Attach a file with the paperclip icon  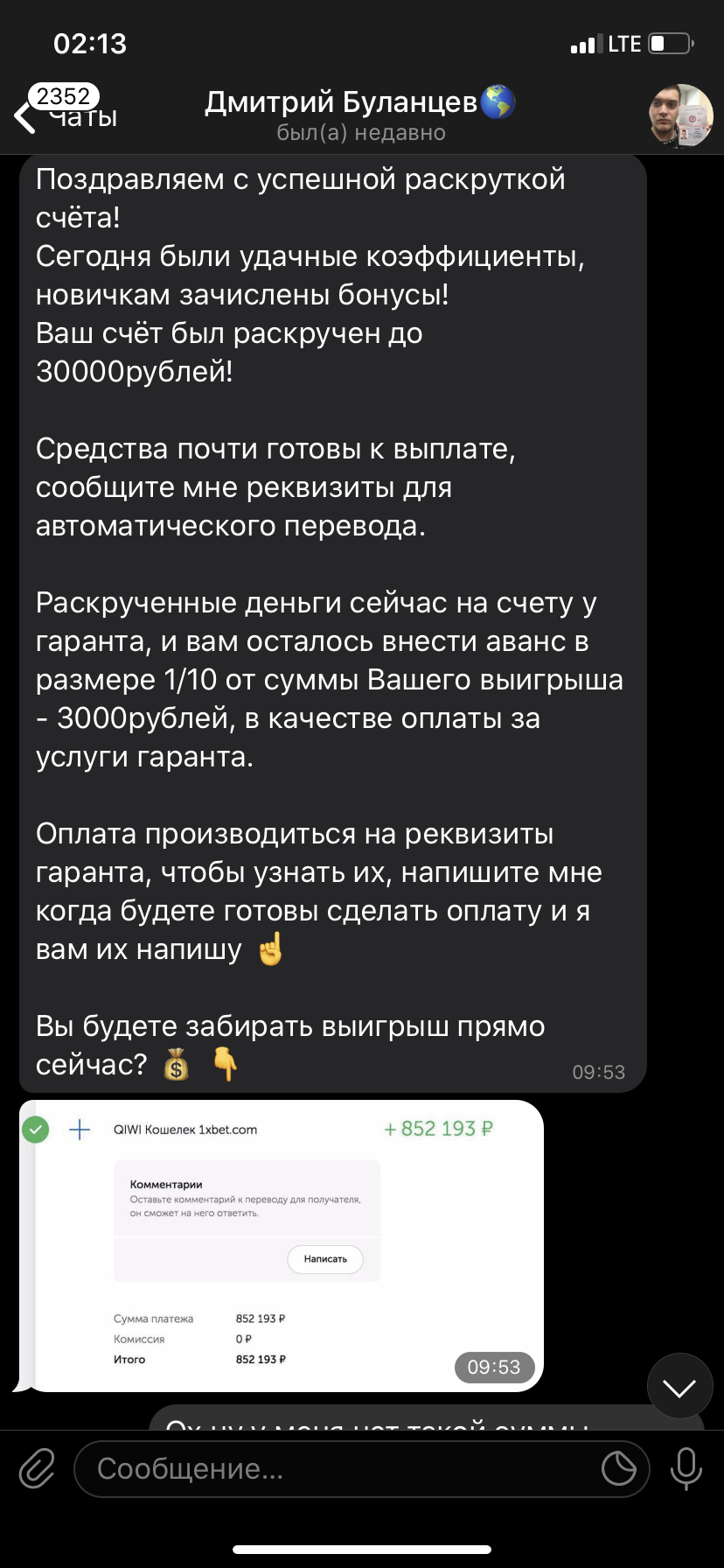[37, 1468]
